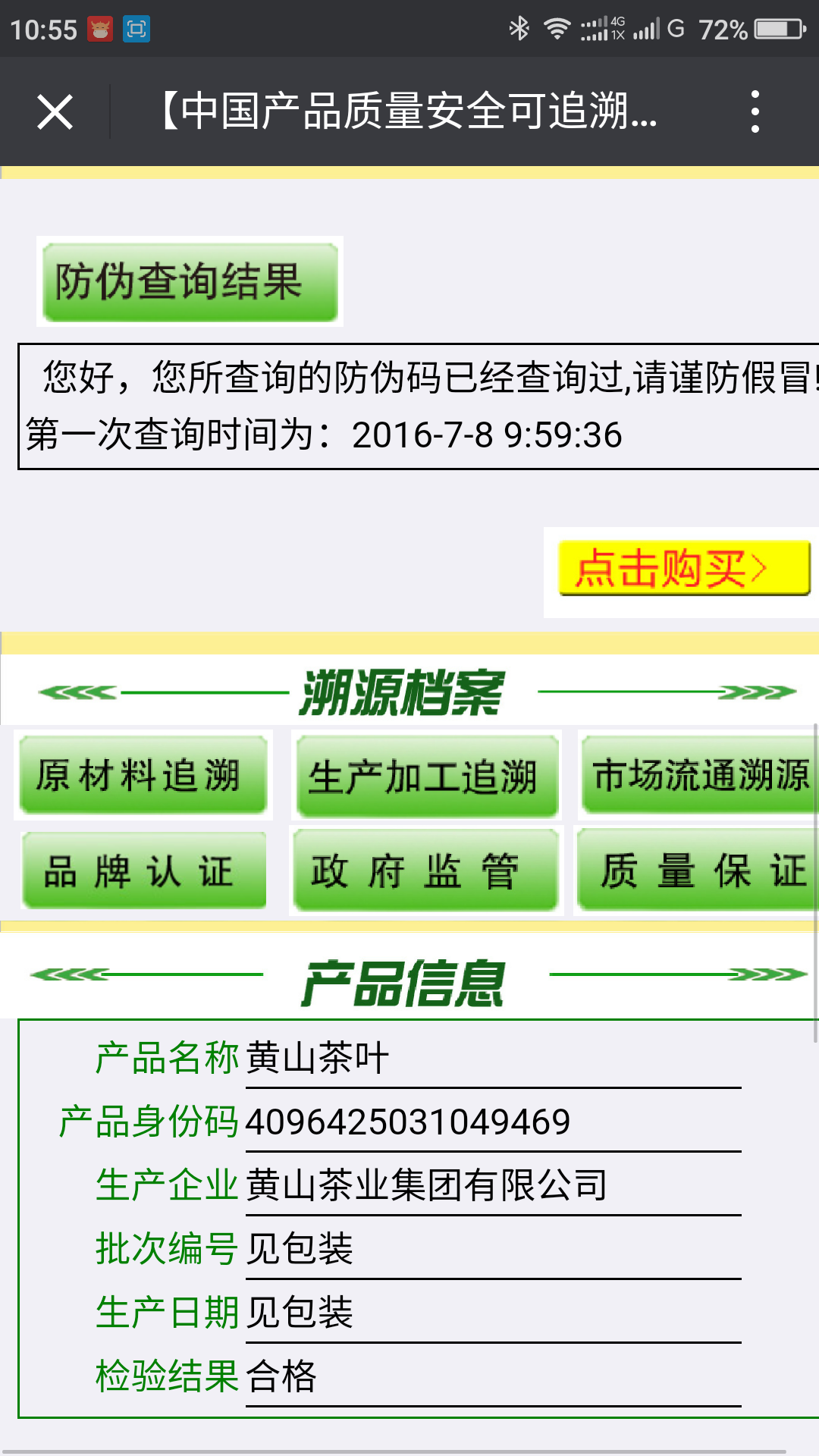View 品牌认证 brand certification
The height and width of the screenshot is (1456, 819).
point(143,871)
